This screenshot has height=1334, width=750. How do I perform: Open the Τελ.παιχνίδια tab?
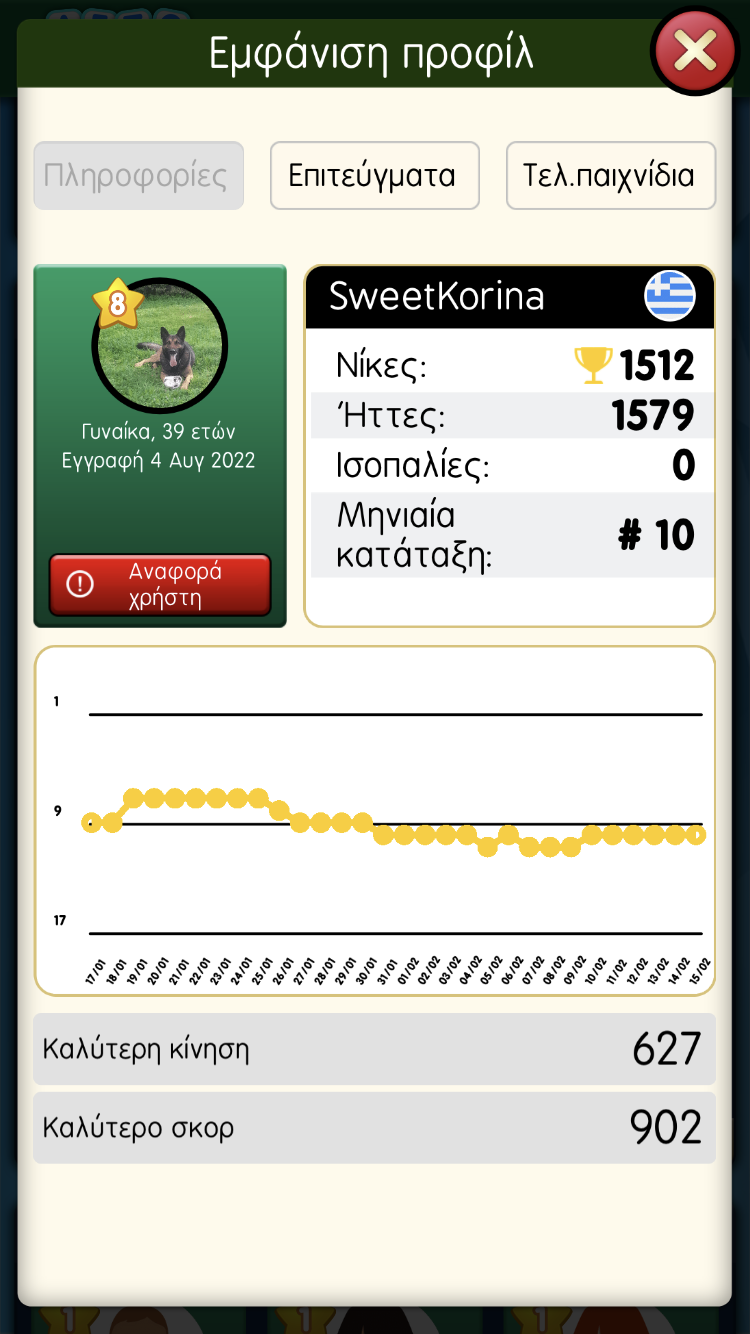(610, 176)
